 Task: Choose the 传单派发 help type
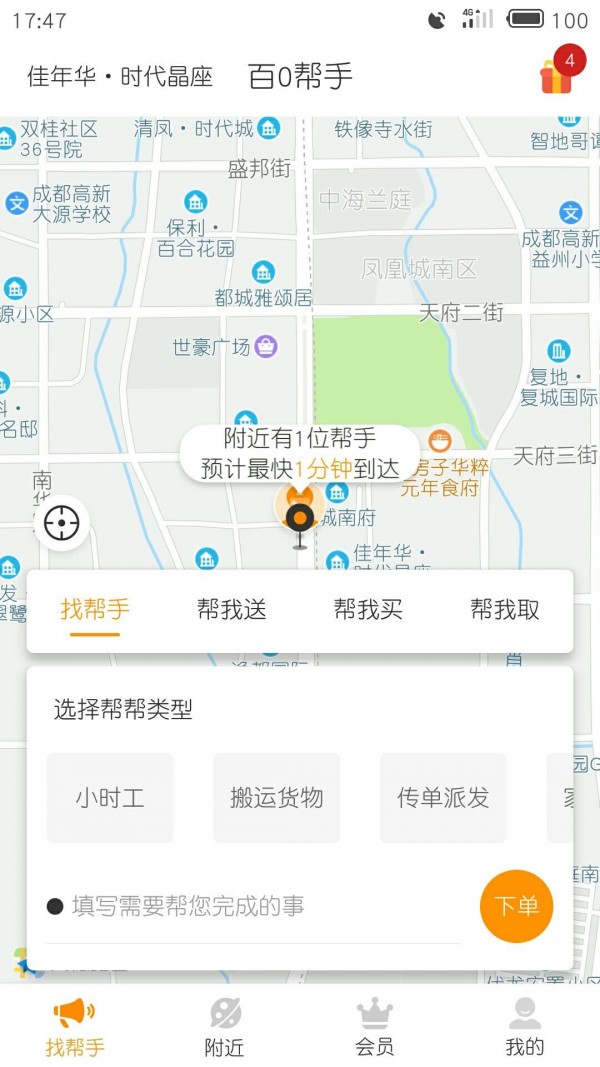click(443, 798)
